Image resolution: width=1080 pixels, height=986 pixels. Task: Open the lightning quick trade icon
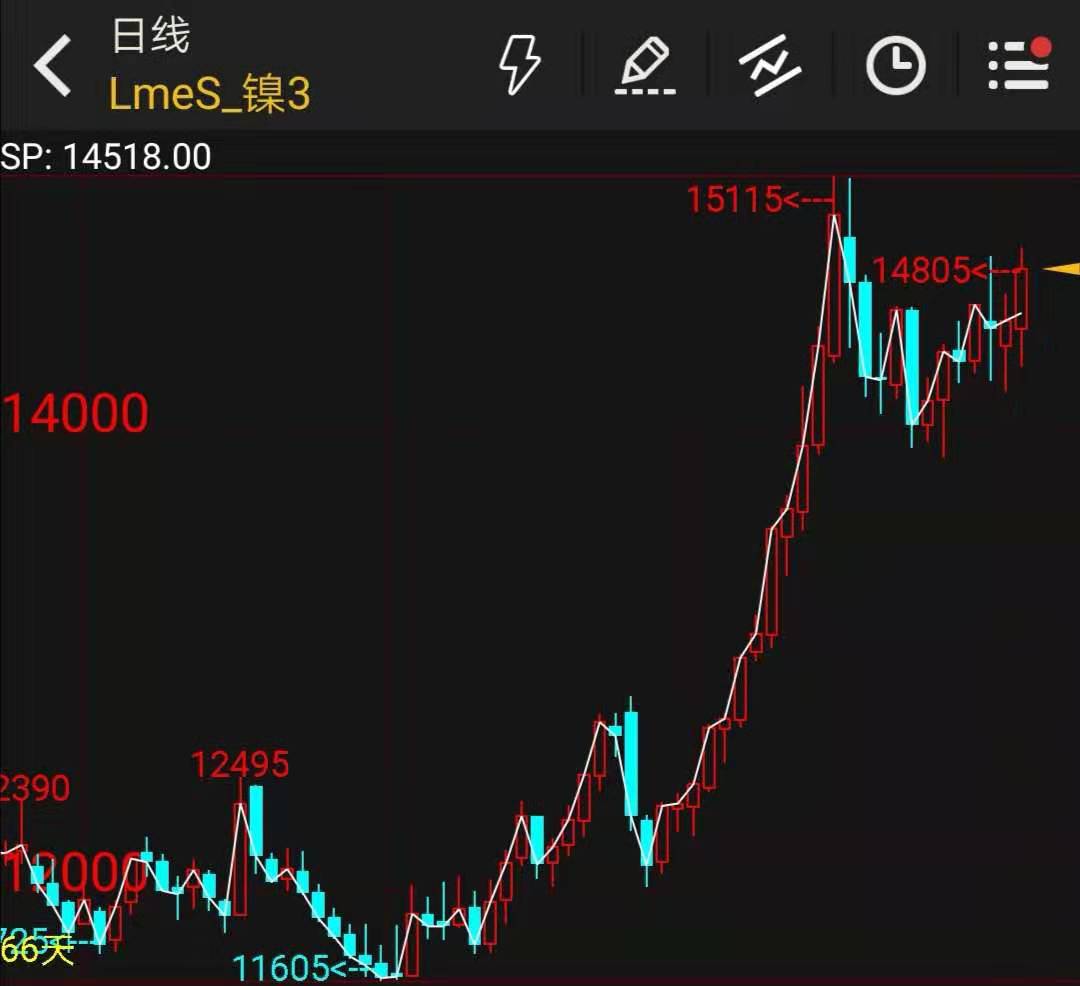point(519,66)
